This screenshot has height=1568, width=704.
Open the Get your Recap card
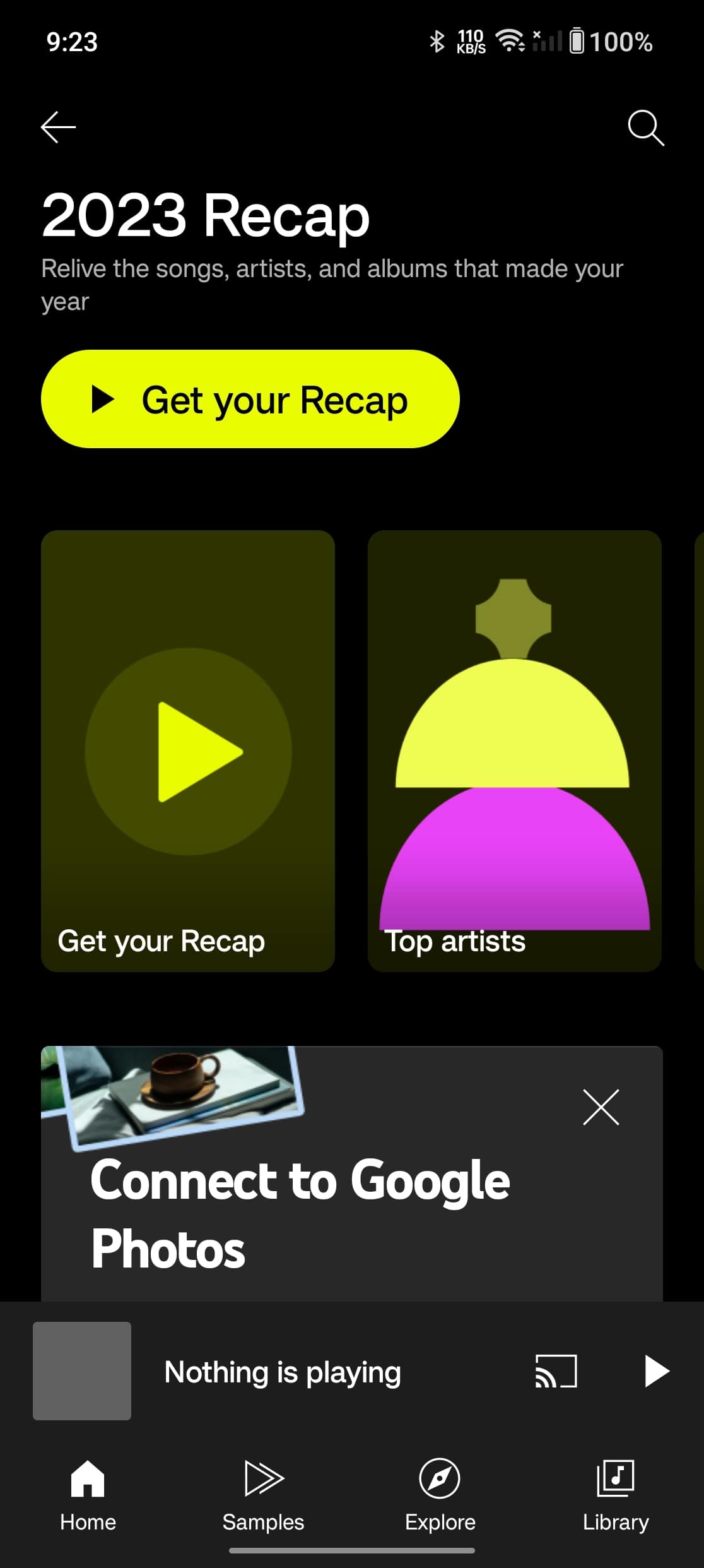187,750
